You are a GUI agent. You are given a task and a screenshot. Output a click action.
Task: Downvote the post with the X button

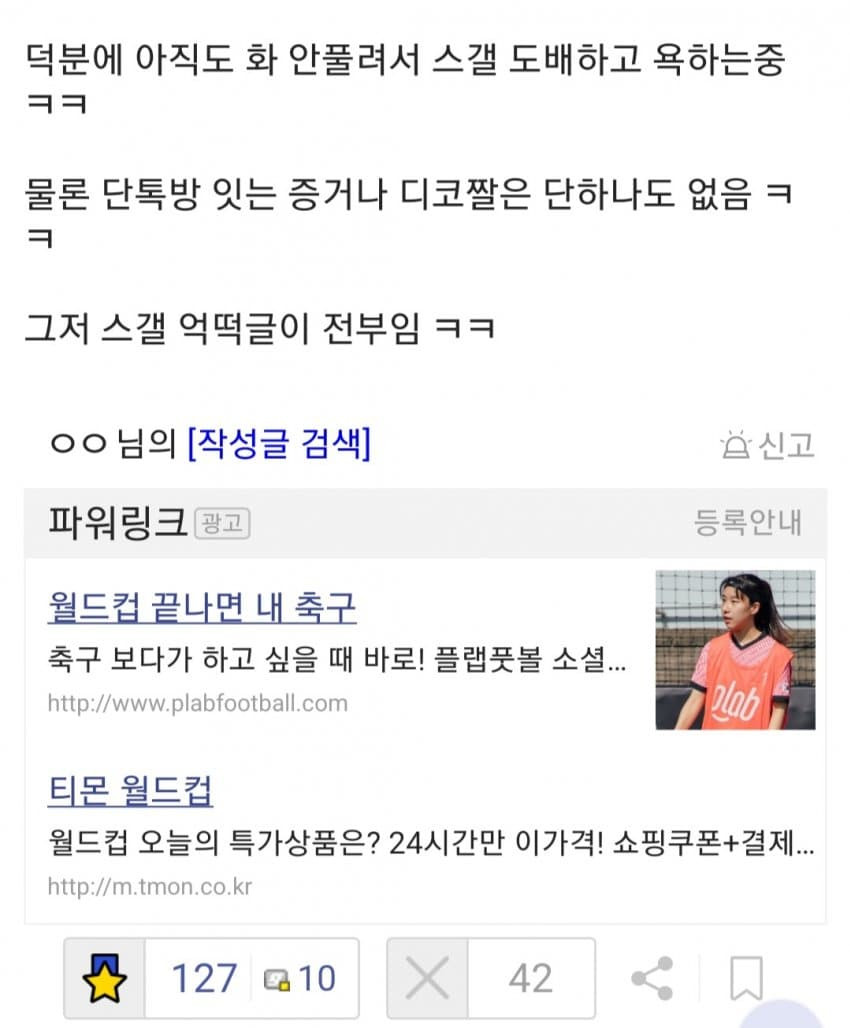pyautogui.click(x=428, y=979)
